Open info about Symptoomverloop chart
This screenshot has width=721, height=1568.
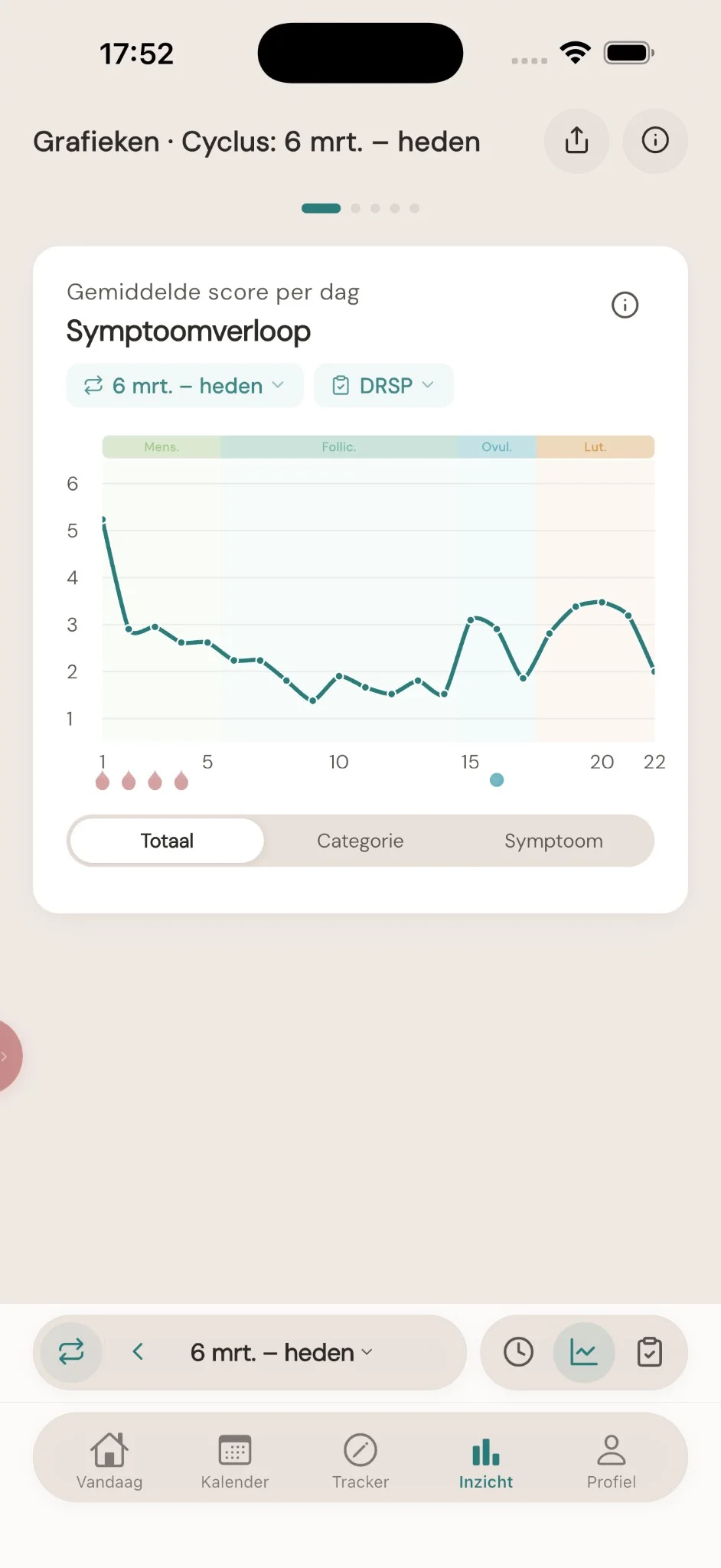click(625, 305)
